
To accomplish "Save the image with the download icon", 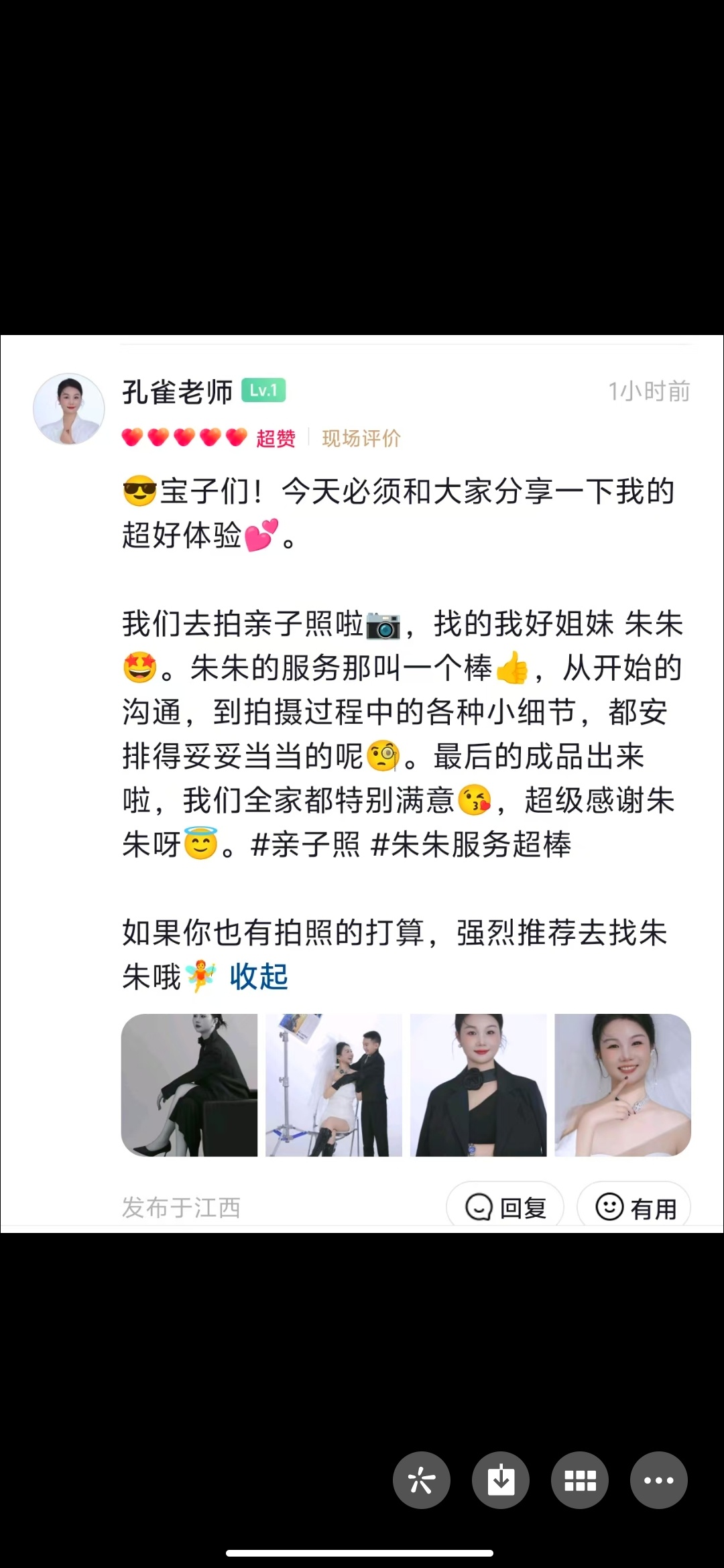I will click(x=501, y=1480).
